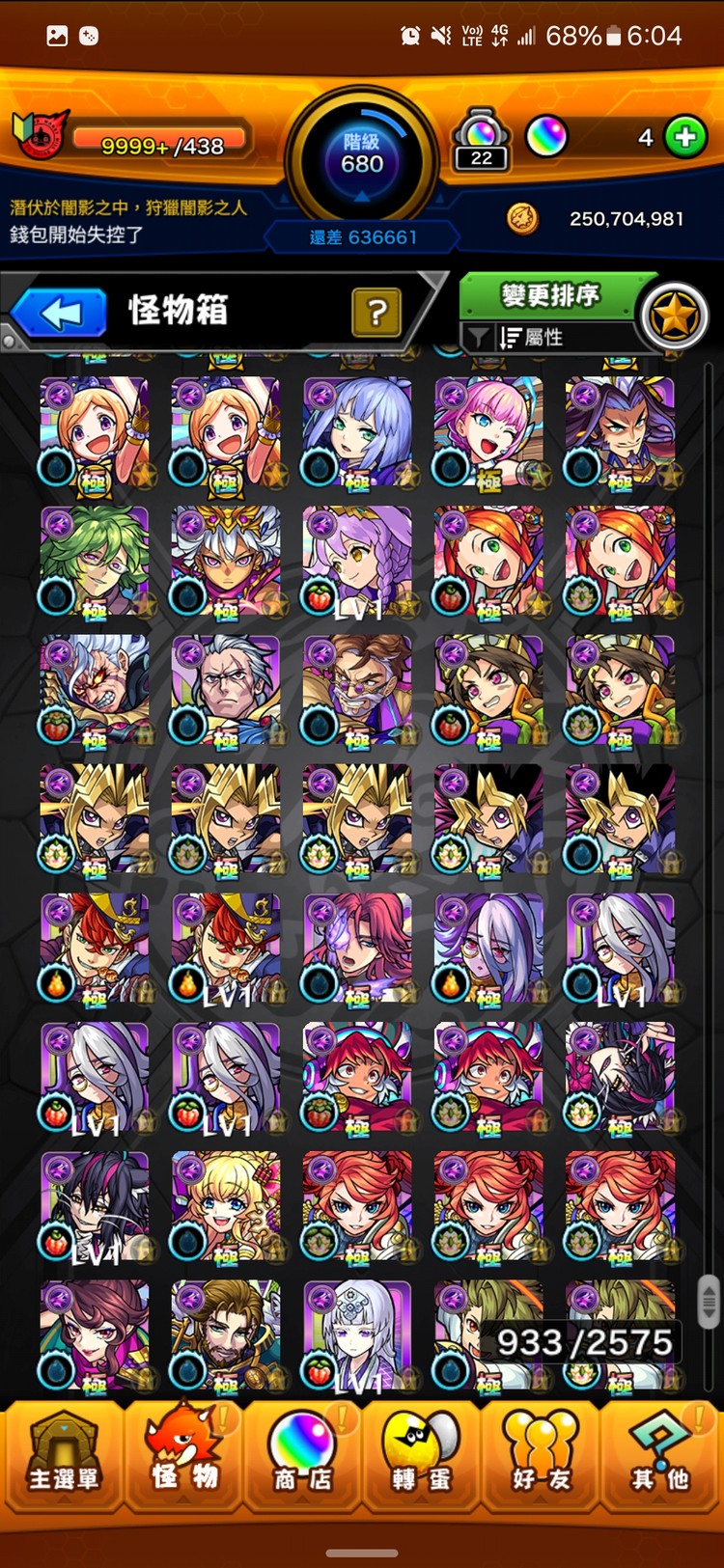The width and height of the screenshot is (724, 1568).
Task: Select the purple braided-hair girl monster
Action: (x=357, y=562)
